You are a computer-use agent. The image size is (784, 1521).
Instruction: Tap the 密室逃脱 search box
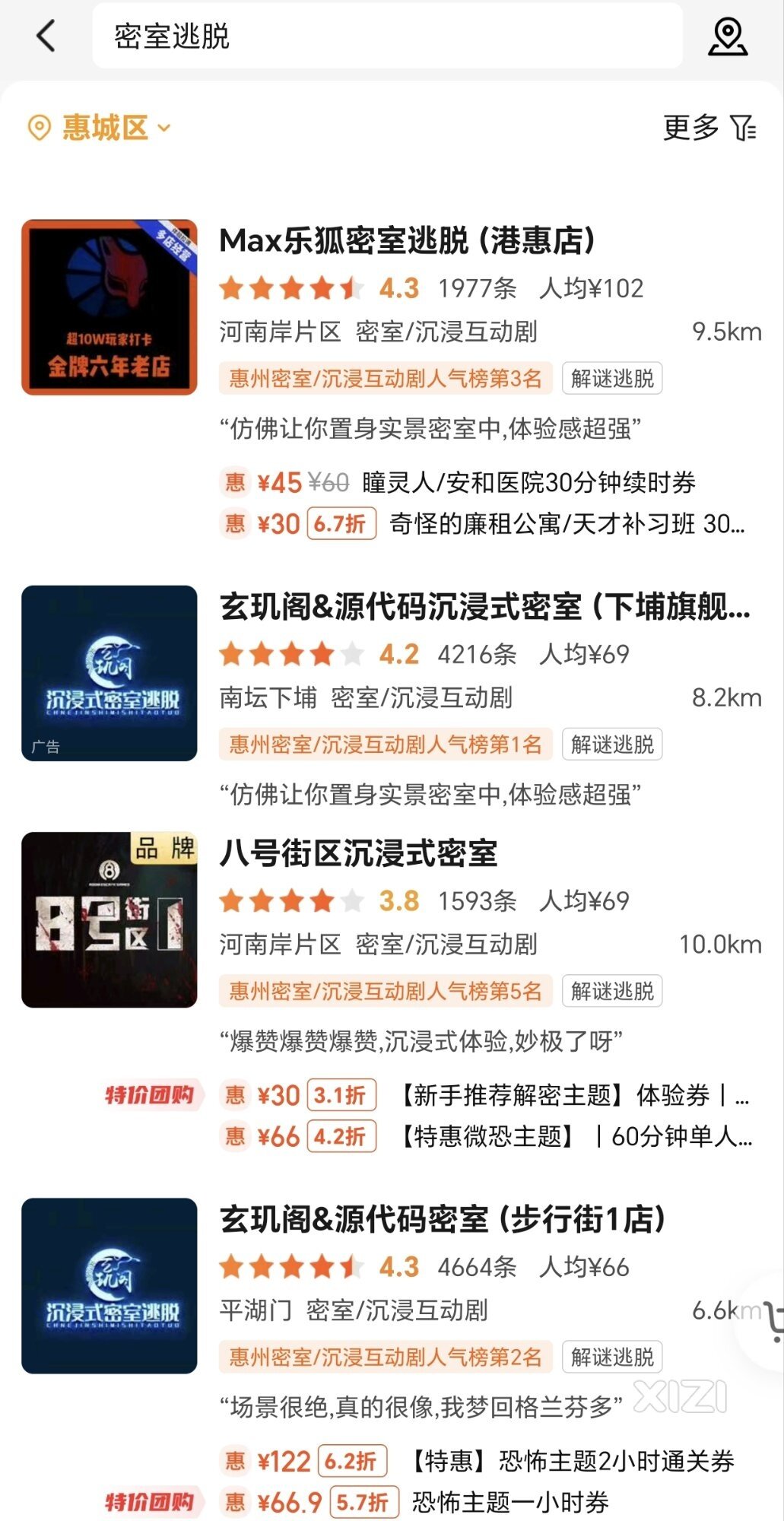(387, 36)
